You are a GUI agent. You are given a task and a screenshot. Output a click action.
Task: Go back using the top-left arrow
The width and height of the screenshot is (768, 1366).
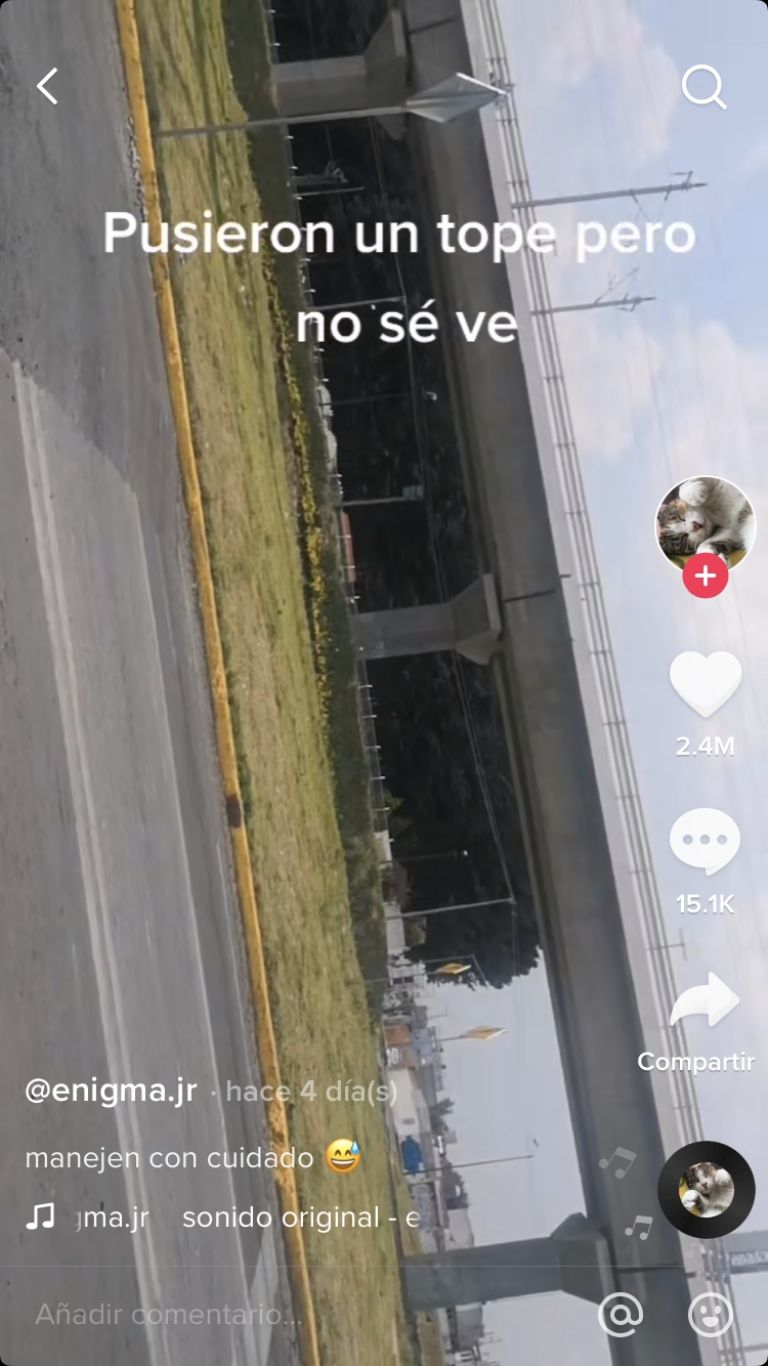click(47, 87)
